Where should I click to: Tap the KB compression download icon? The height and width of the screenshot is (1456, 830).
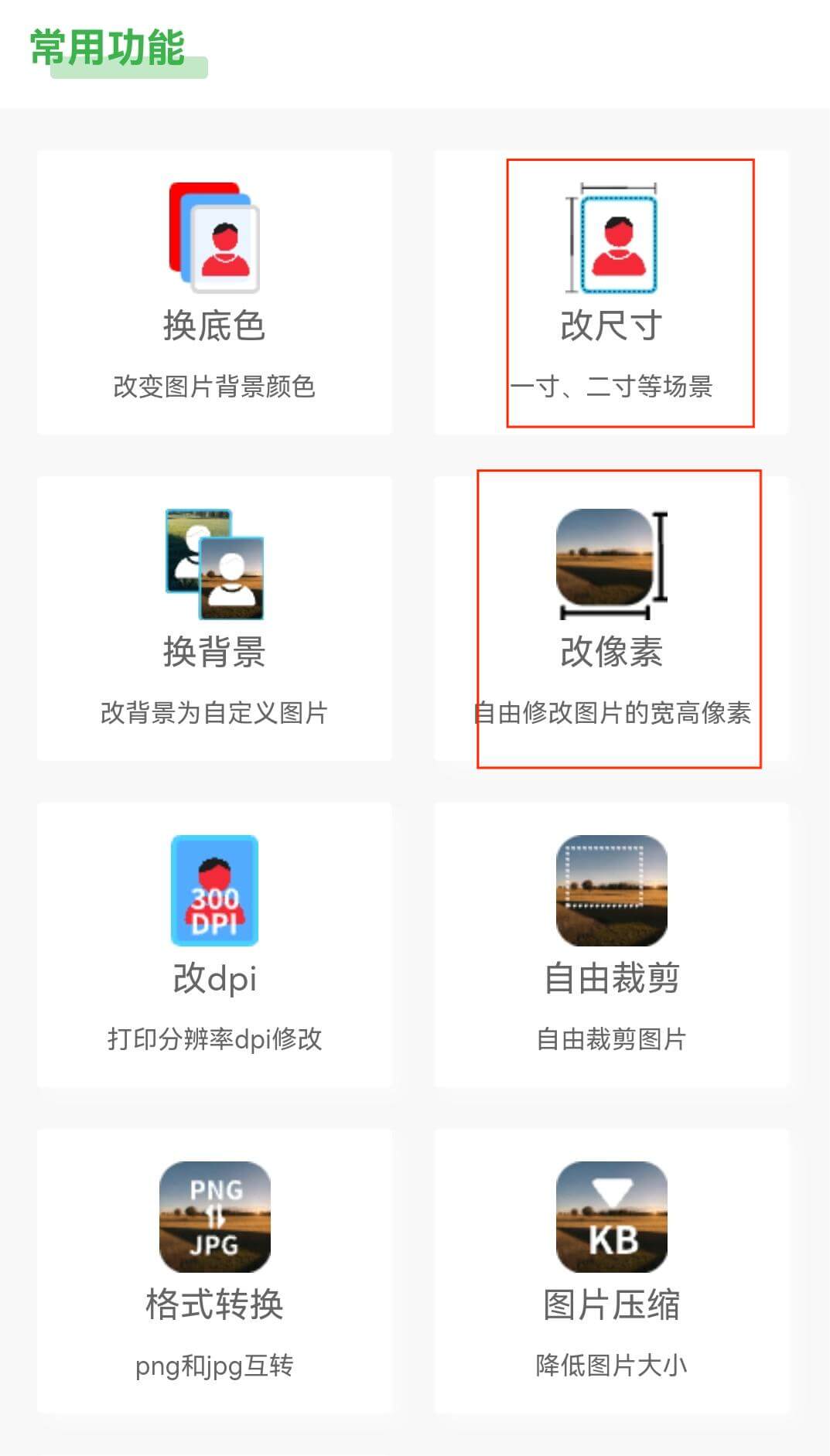pos(612,1216)
